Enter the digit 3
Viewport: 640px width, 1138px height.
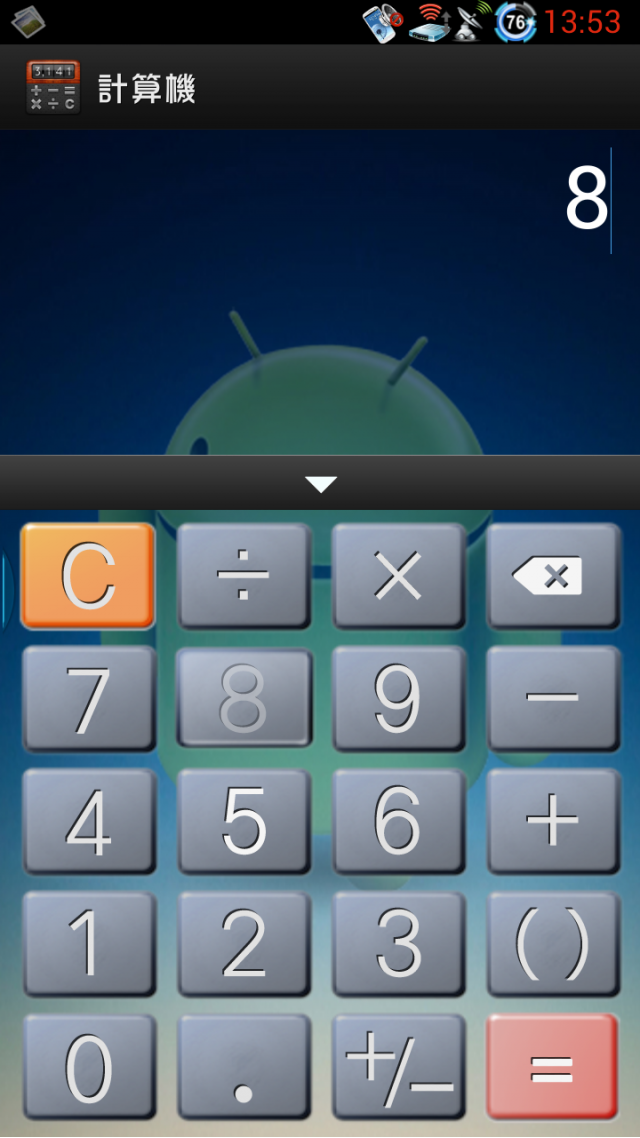[x=399, y=944]
